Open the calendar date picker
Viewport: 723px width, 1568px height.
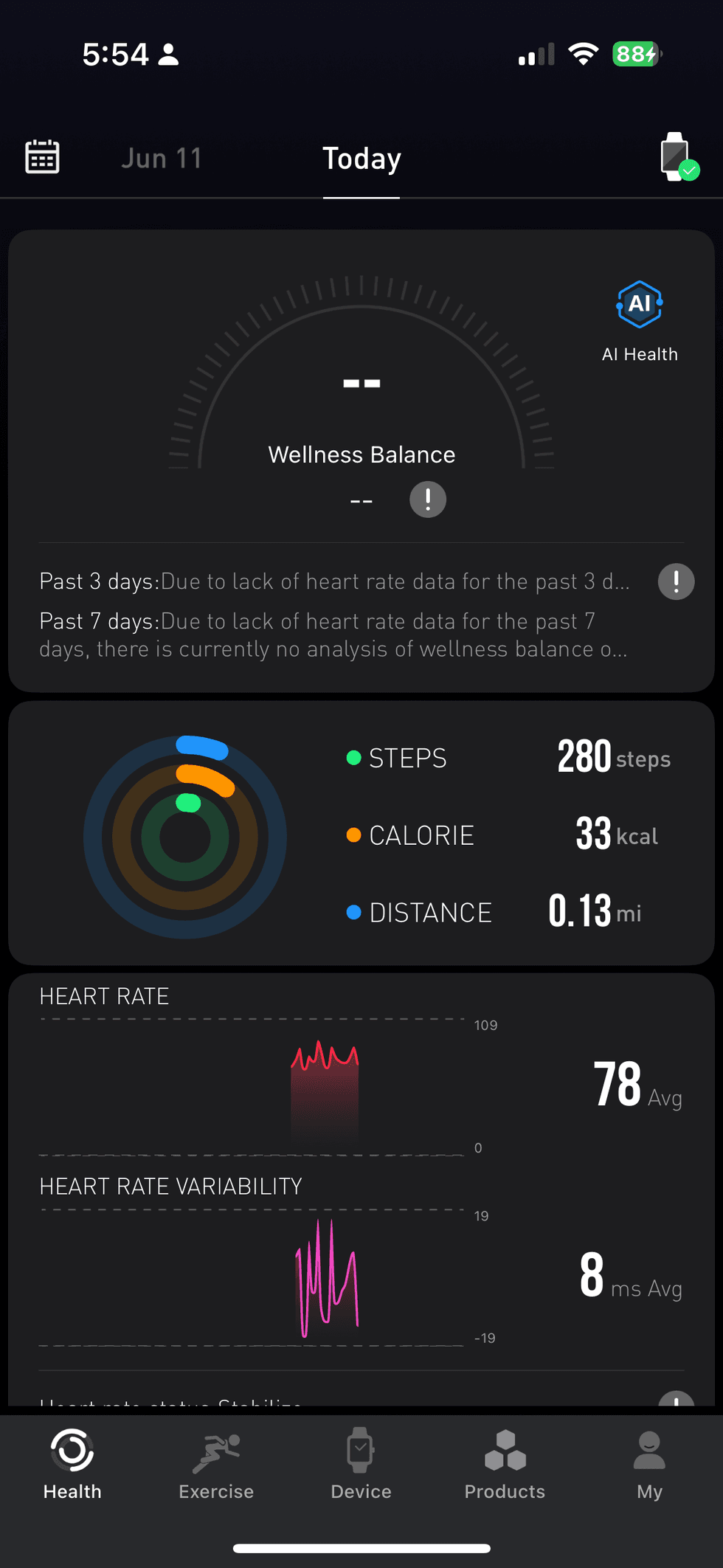pos(42,156)
